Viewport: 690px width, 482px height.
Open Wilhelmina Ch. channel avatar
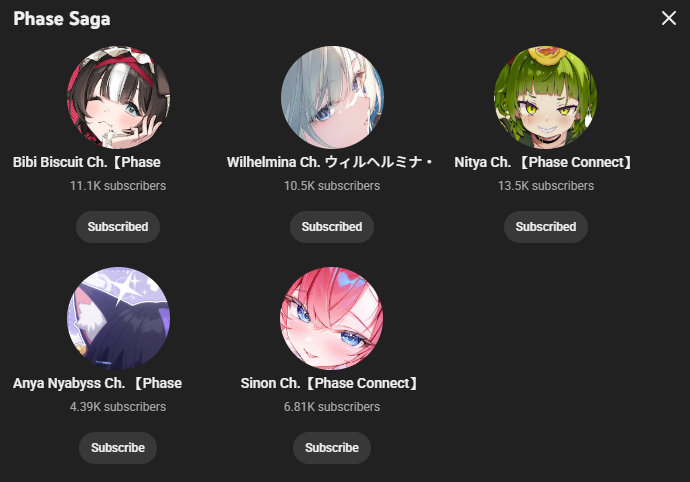pos(332,97)
